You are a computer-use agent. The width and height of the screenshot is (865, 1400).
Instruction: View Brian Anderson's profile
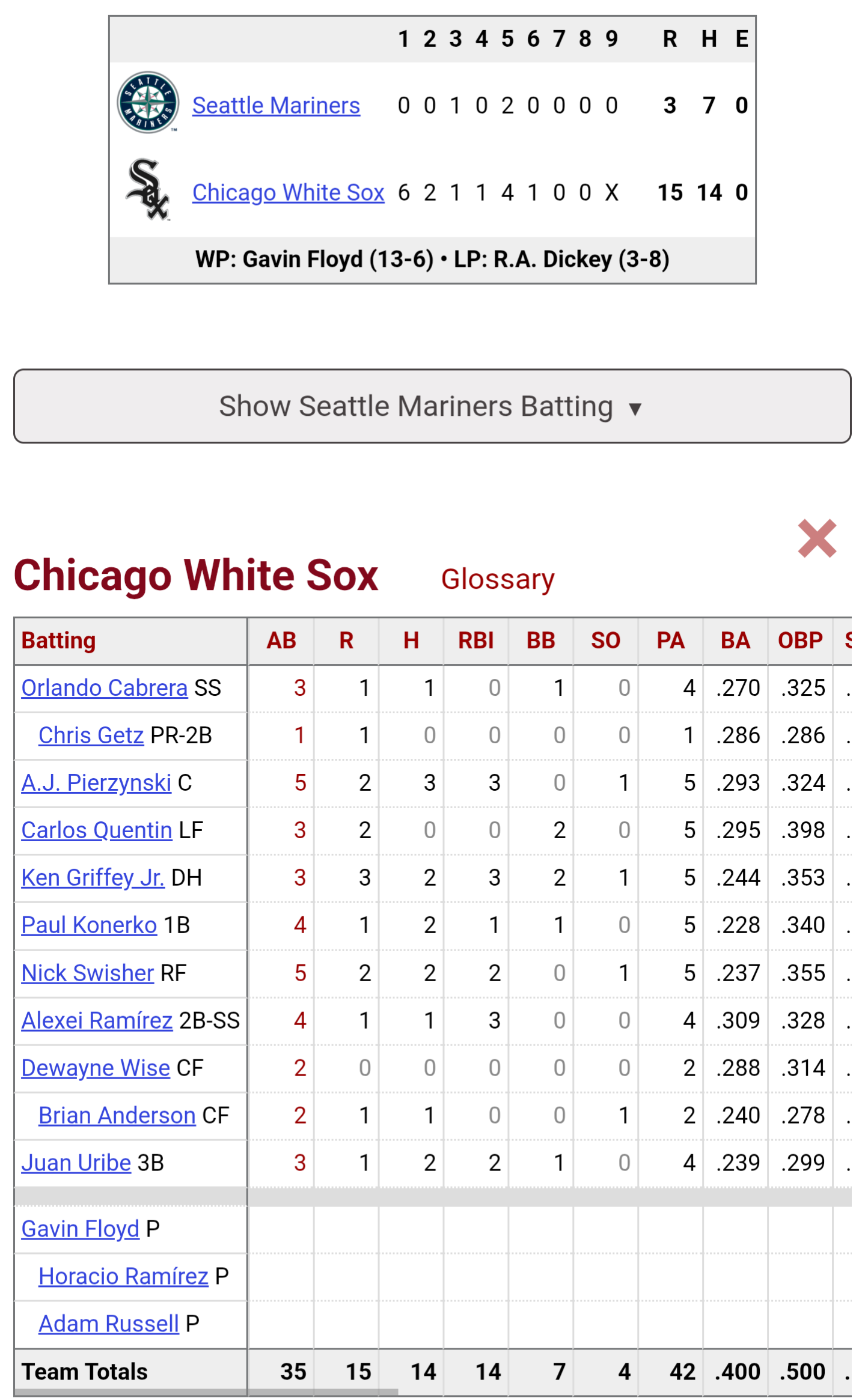tap(117, 1116)
